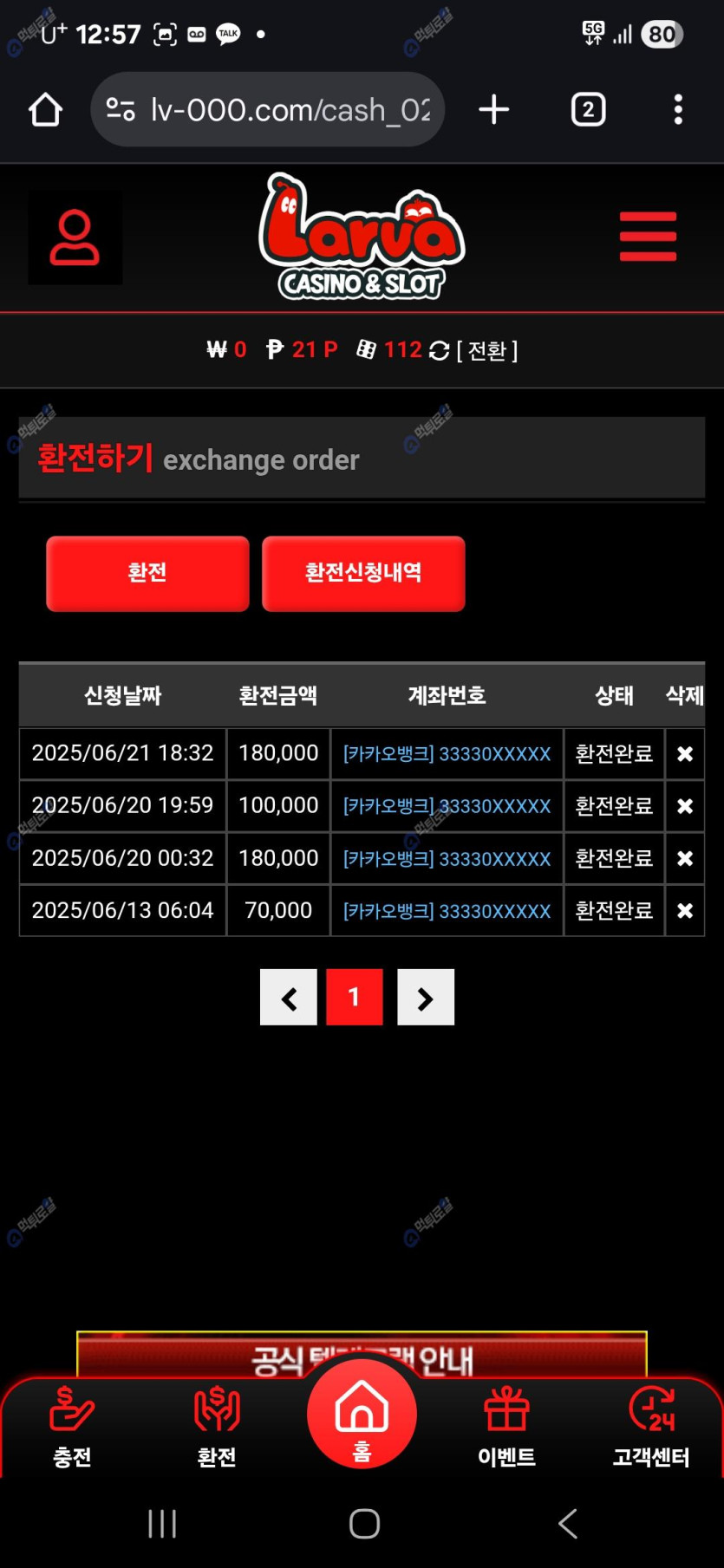Delete the 2025/06/21 18:32 exchange record
724x1568 pixels.
(685, 754)
